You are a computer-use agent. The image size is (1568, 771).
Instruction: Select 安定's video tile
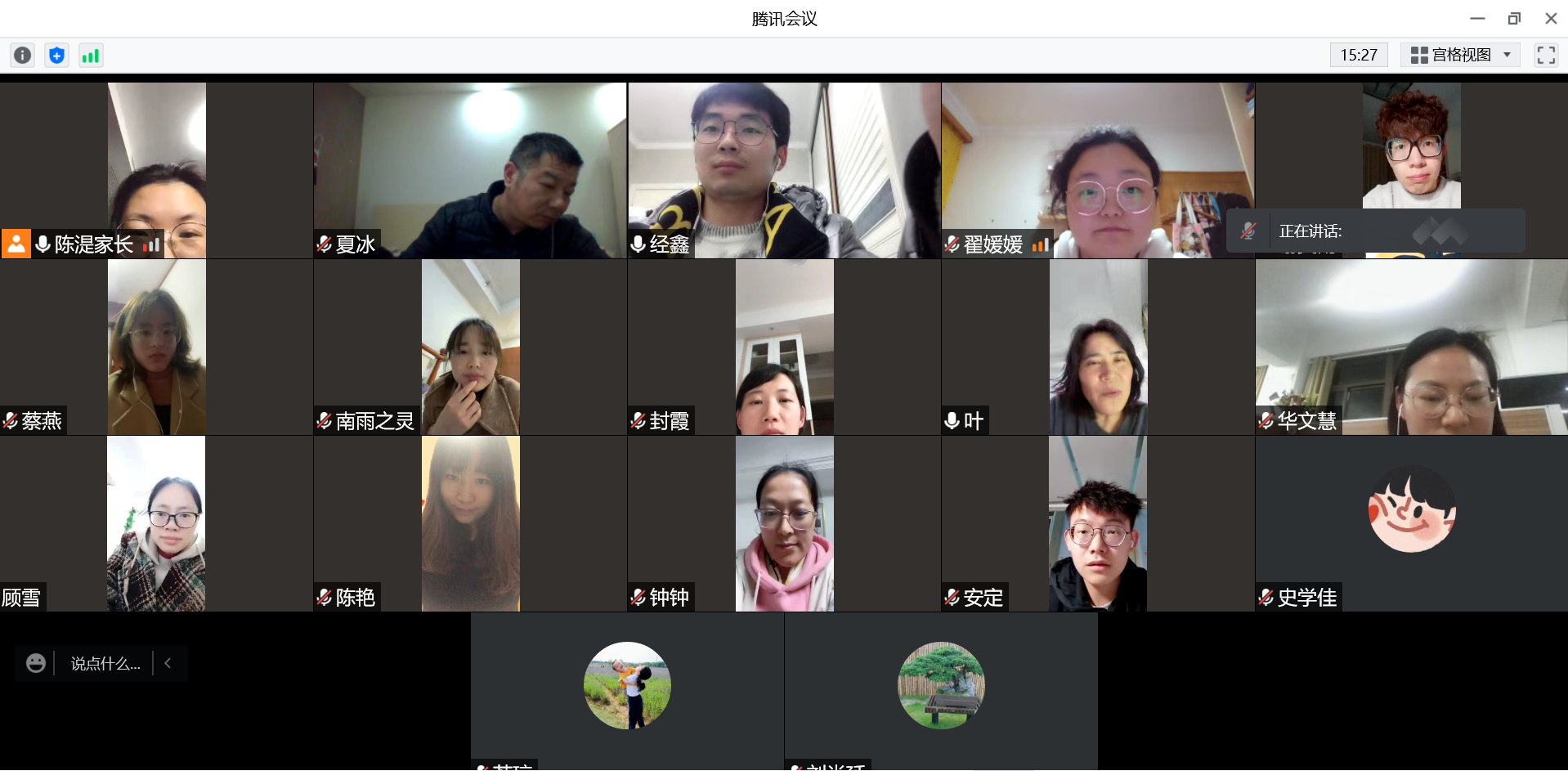tap(1097, 523)
